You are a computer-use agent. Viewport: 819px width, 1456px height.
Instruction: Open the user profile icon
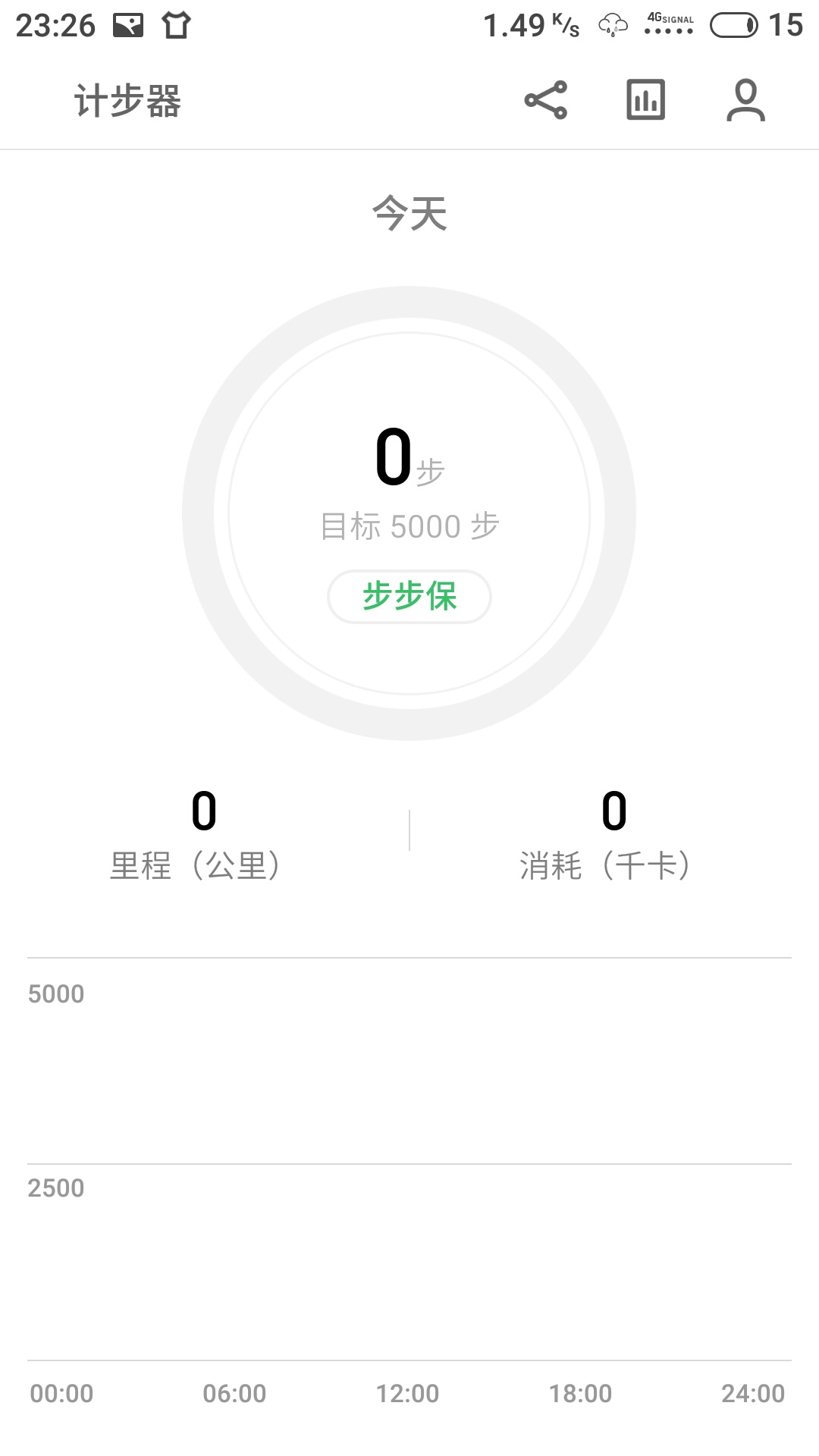746,99
